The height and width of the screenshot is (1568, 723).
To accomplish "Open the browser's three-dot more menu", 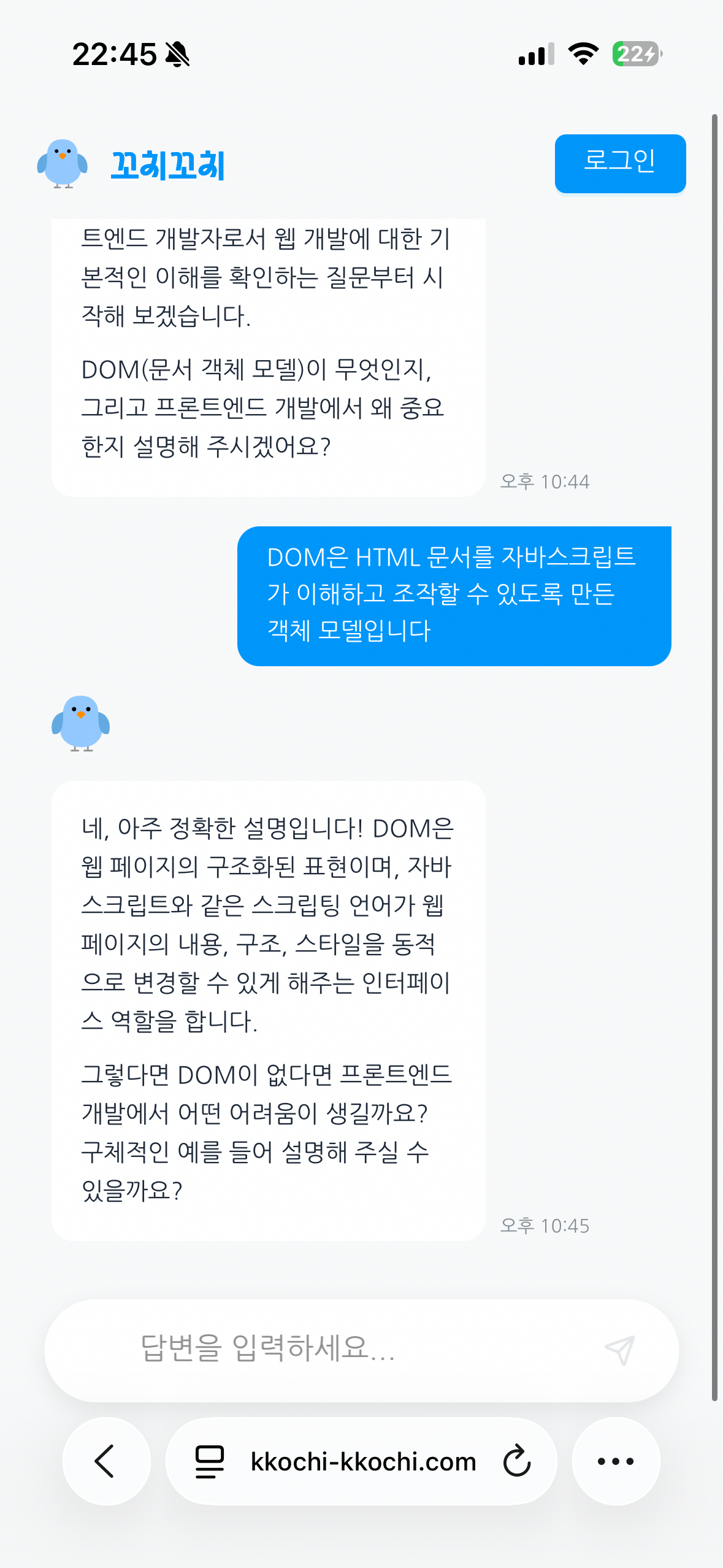I will (x=616, y=1461).
